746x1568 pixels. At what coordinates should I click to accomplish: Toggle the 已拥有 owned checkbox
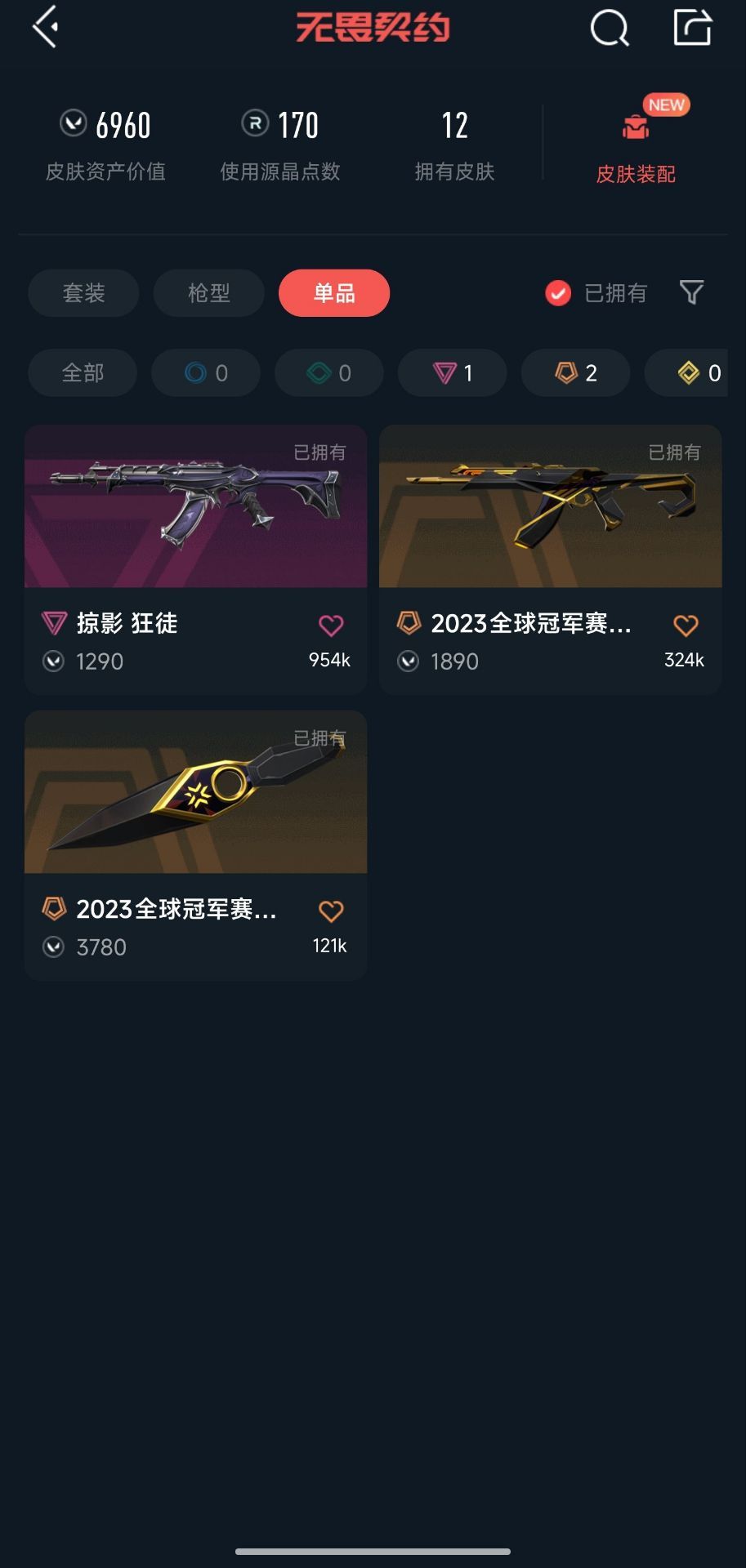(x=558, y=293)
